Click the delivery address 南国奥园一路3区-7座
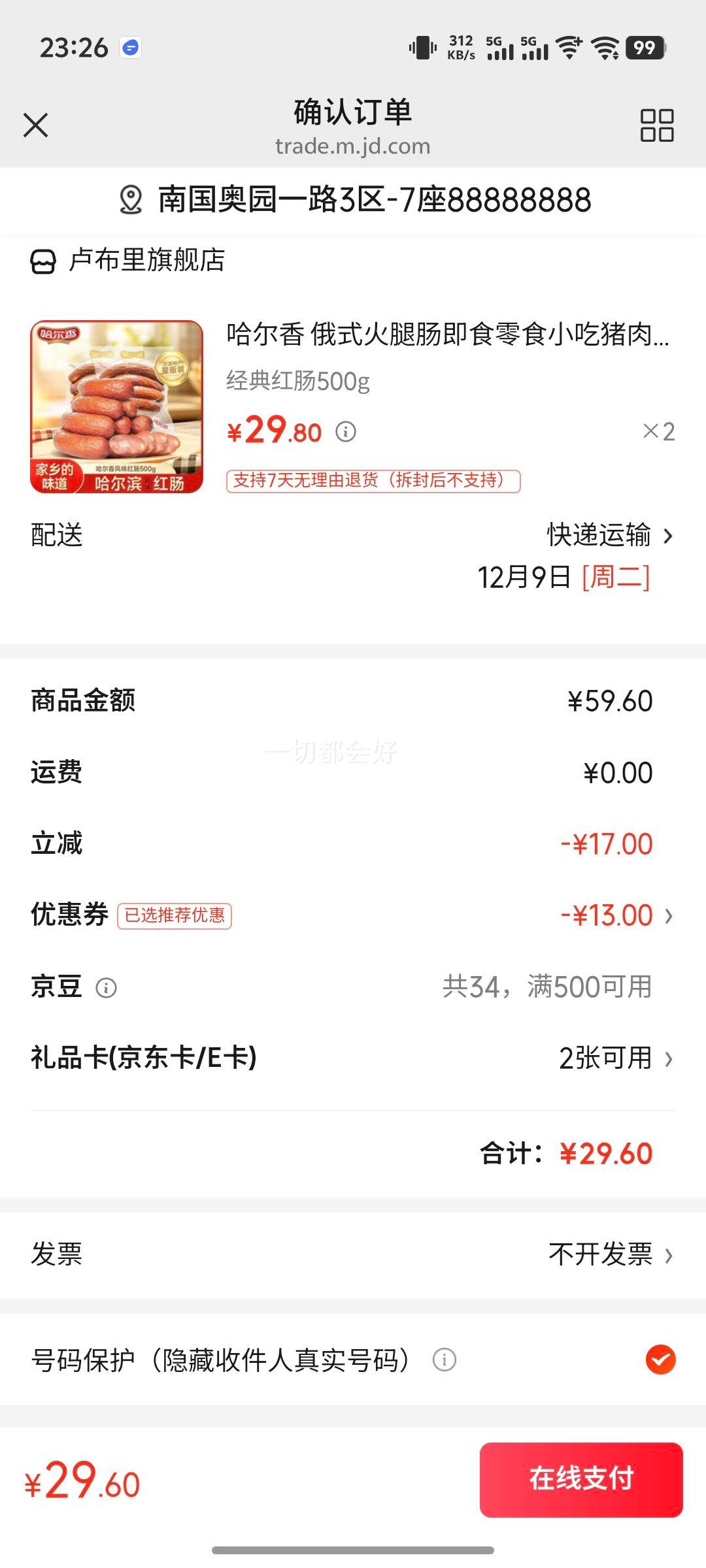This screenshot has width=706, height=1568. click(x=373, y=201)
